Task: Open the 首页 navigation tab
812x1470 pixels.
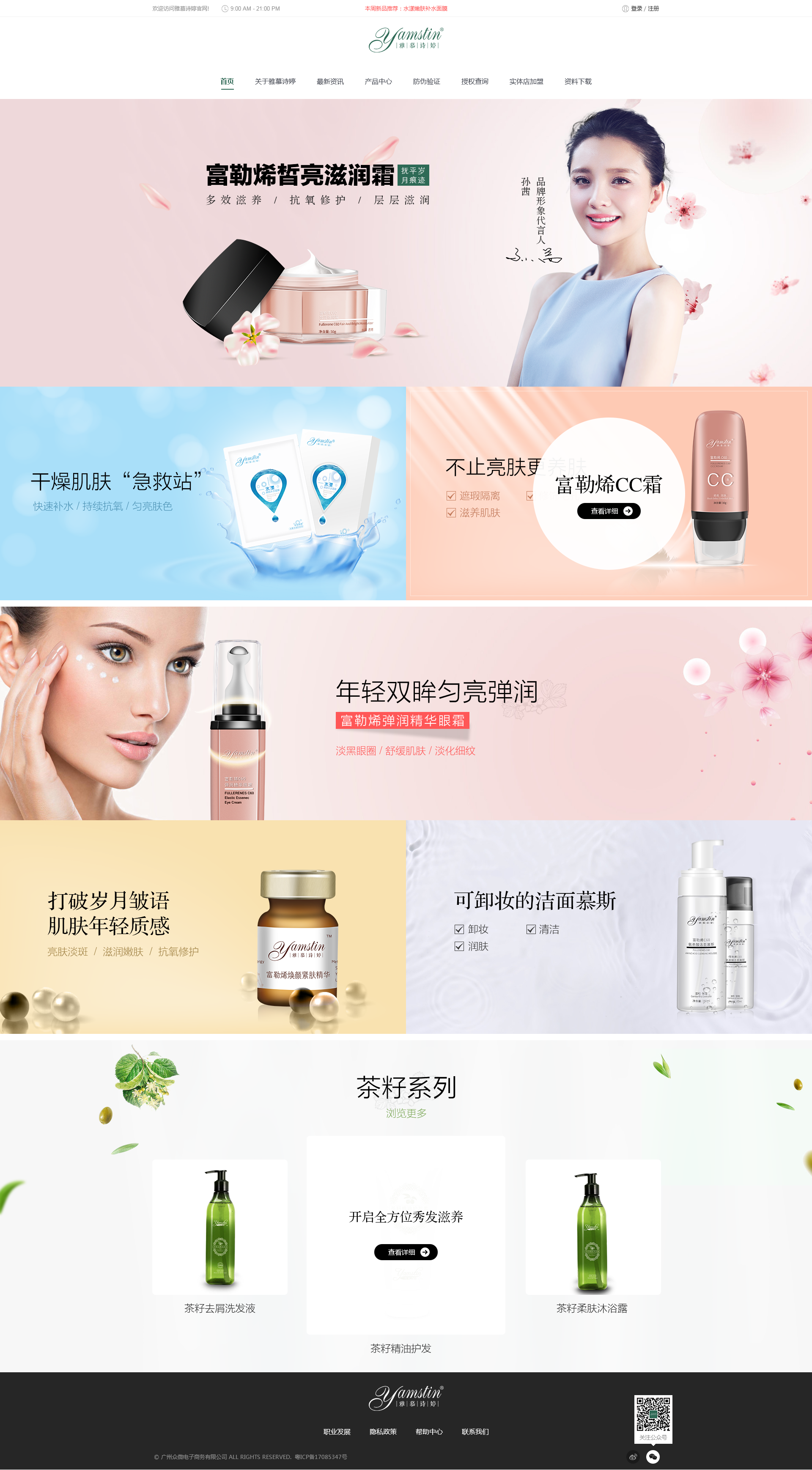Action: [x=227, y=82]
